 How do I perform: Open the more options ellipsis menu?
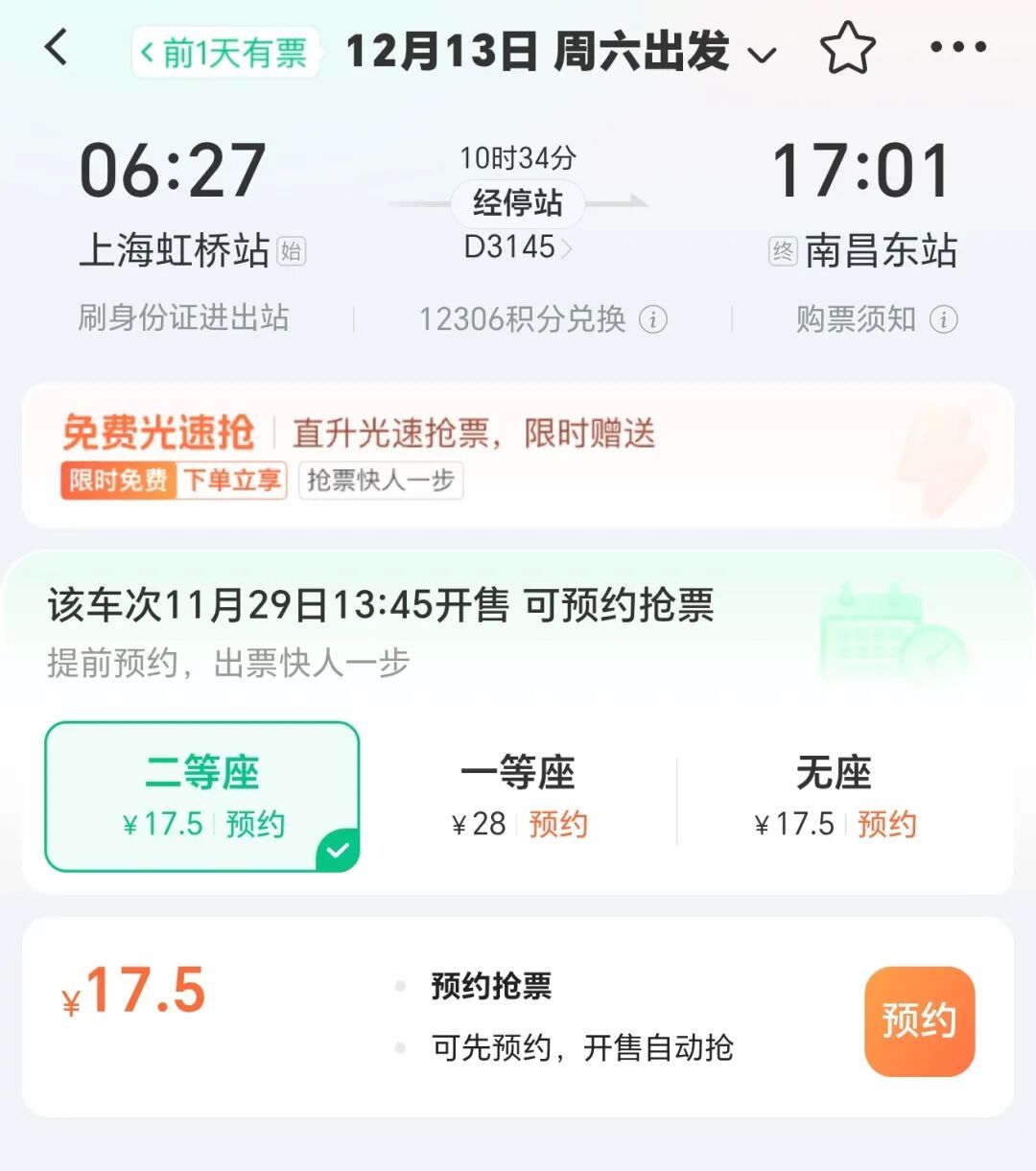pyautogui.click(x=960, y=46)
